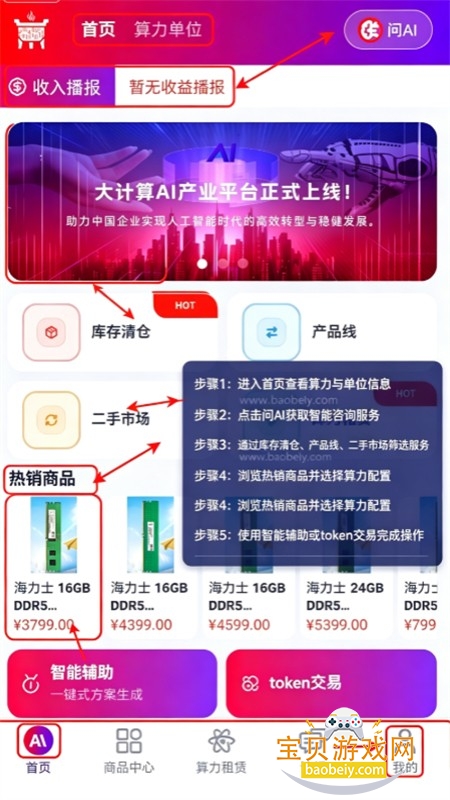Open the 我的 profile tab
This screenshot has height=800, width=450.
pos(405,751)
